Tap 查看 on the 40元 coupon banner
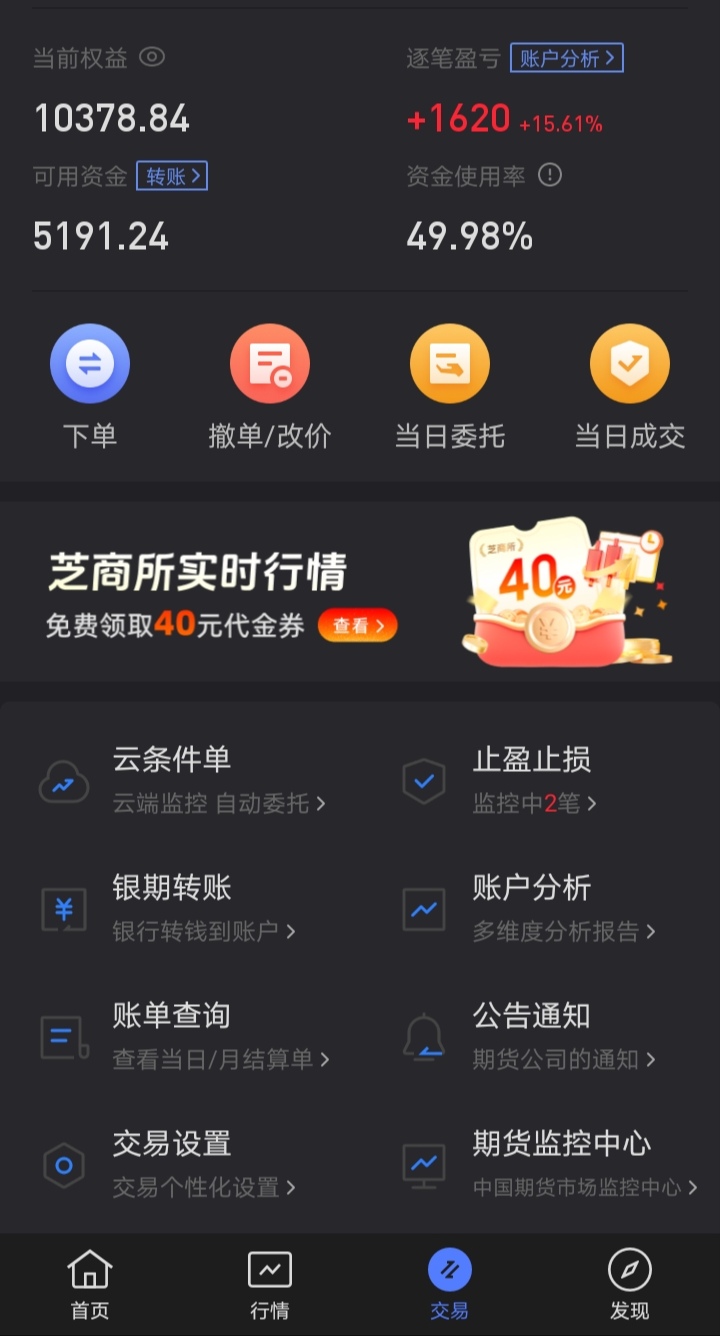This screenshot has height=1336, width=720. pyautogui.click(x=357, y=626)
